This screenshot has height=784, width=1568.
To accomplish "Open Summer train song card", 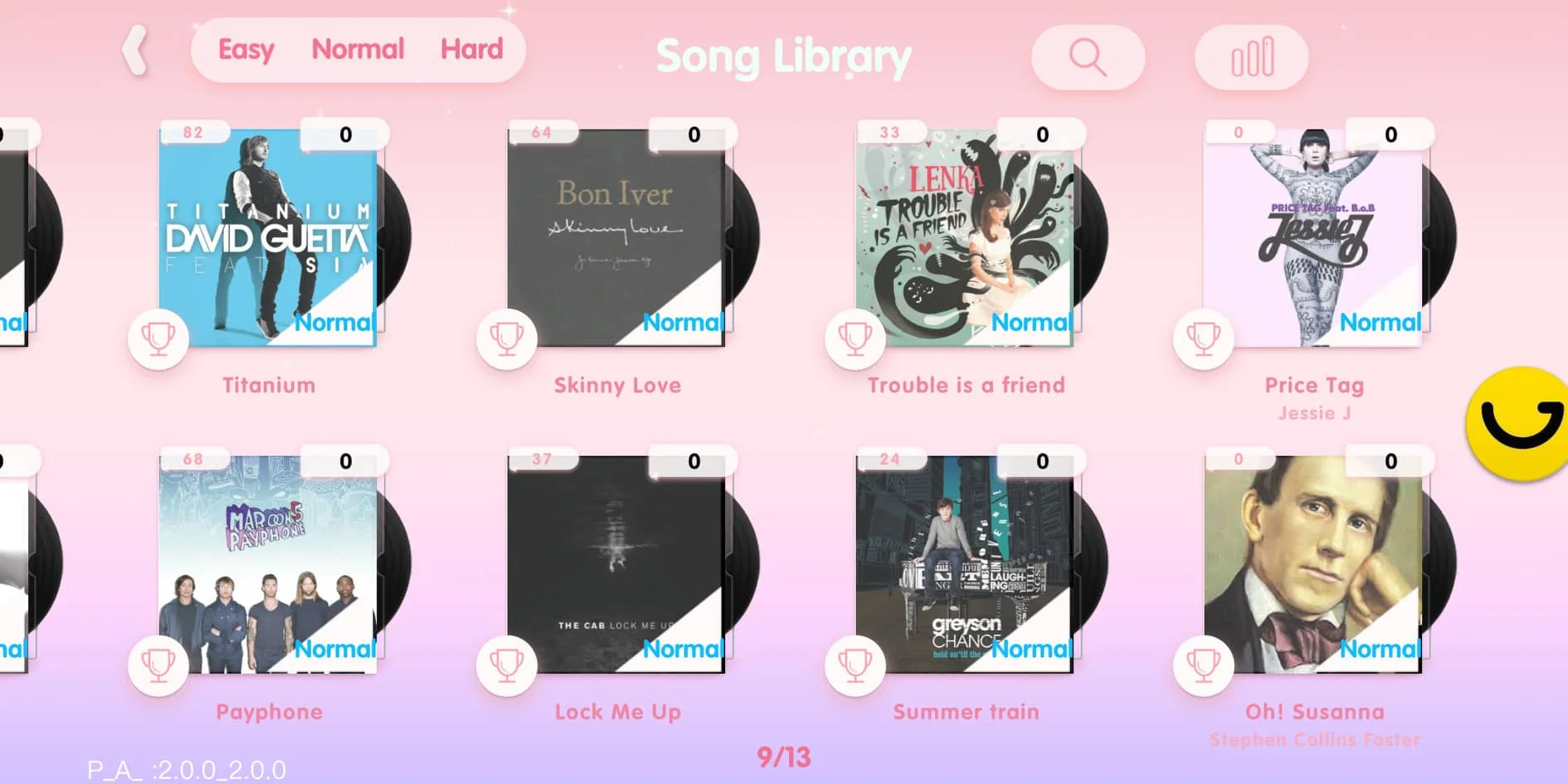I will coord(965,564).
